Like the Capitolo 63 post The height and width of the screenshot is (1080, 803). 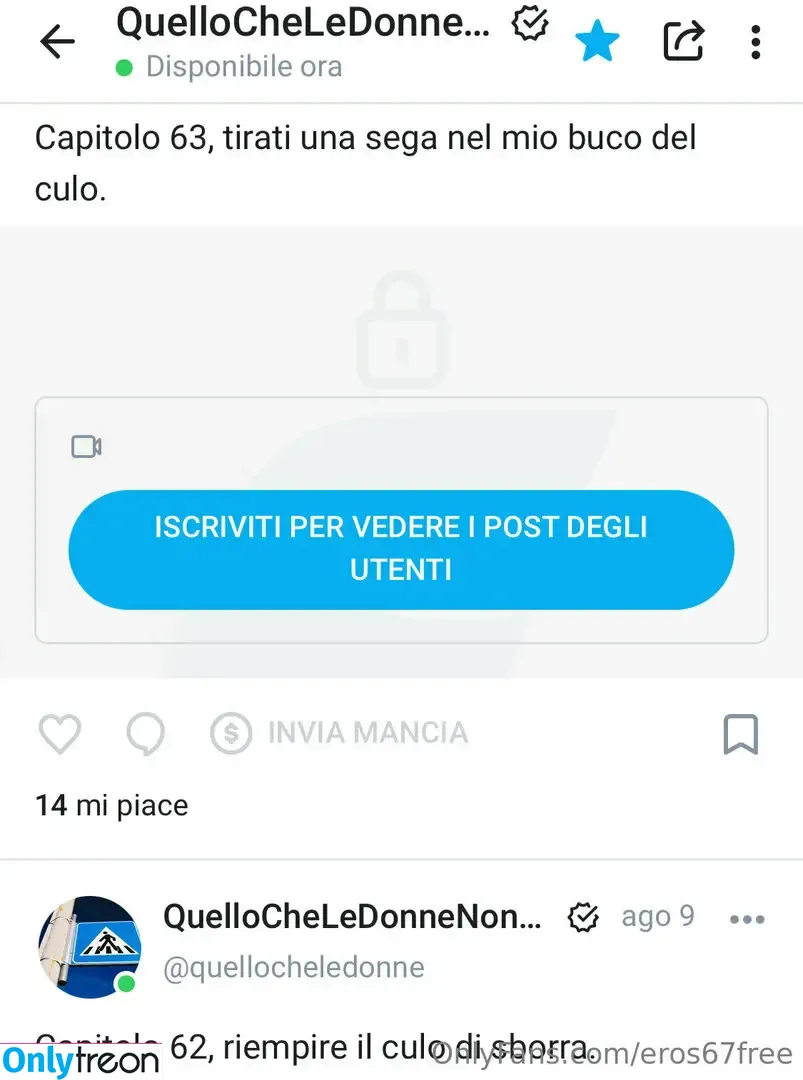pyautogui.click(x=59, y=735)
